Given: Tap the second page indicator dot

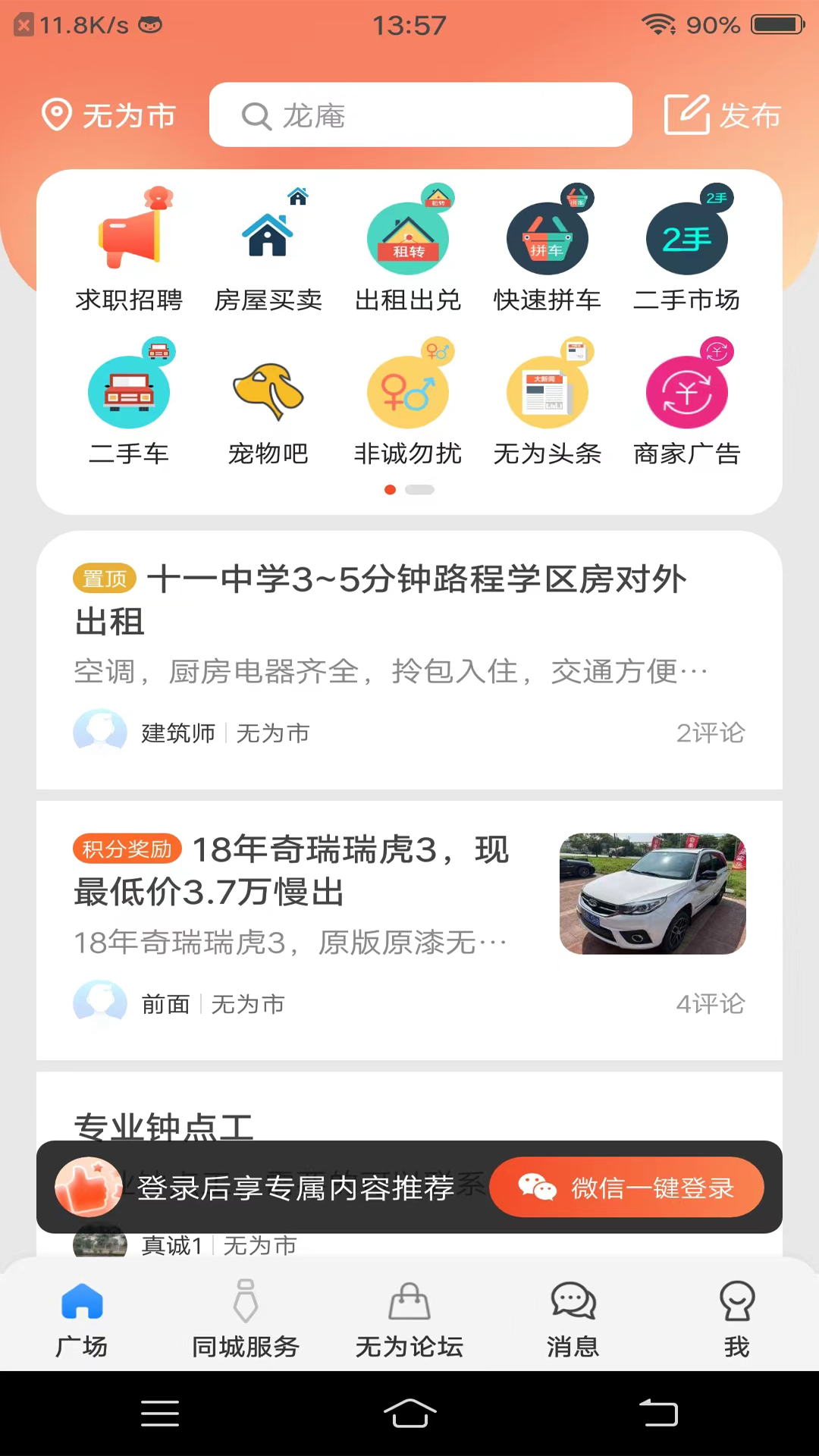Looking at the screenshot, I should [x=419, y=490].
